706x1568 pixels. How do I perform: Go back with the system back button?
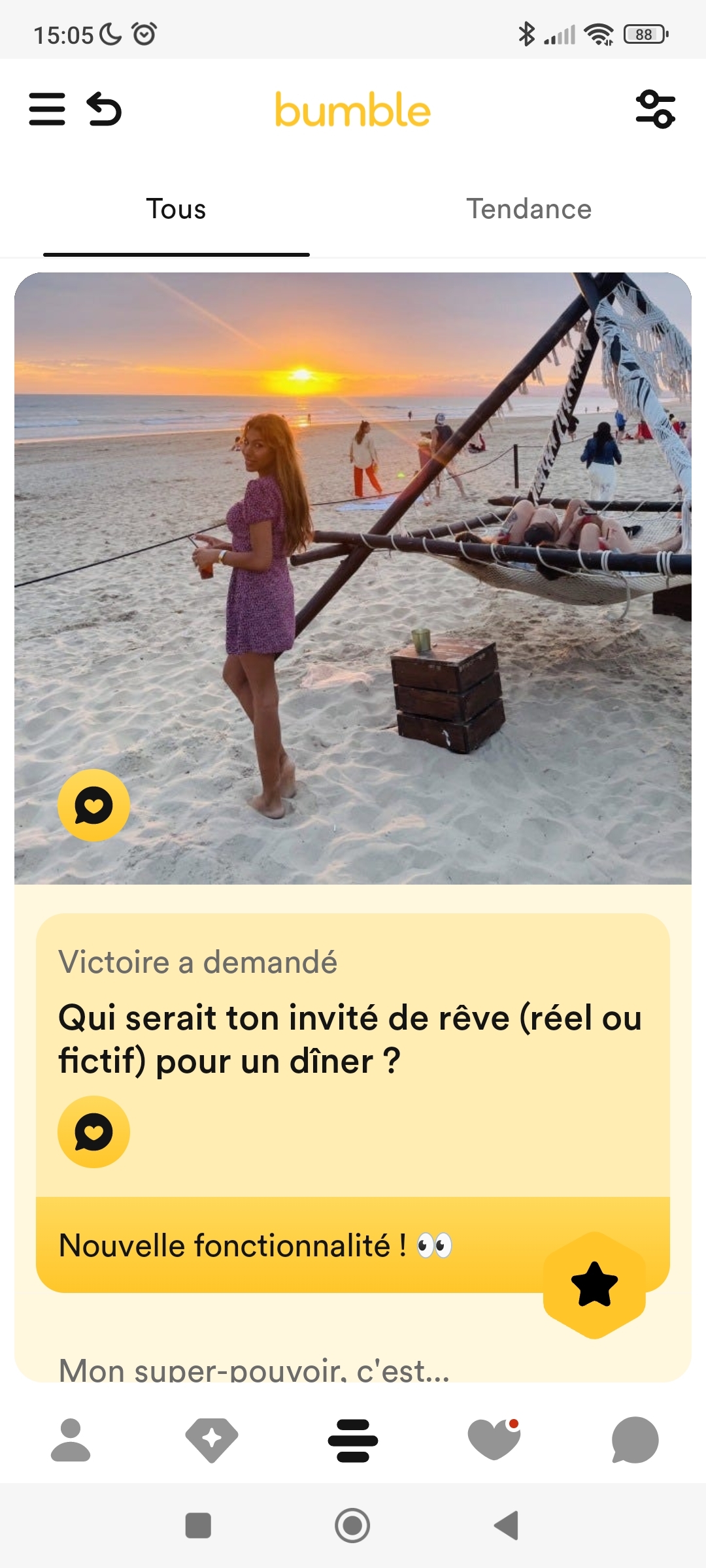(507, 1526)
